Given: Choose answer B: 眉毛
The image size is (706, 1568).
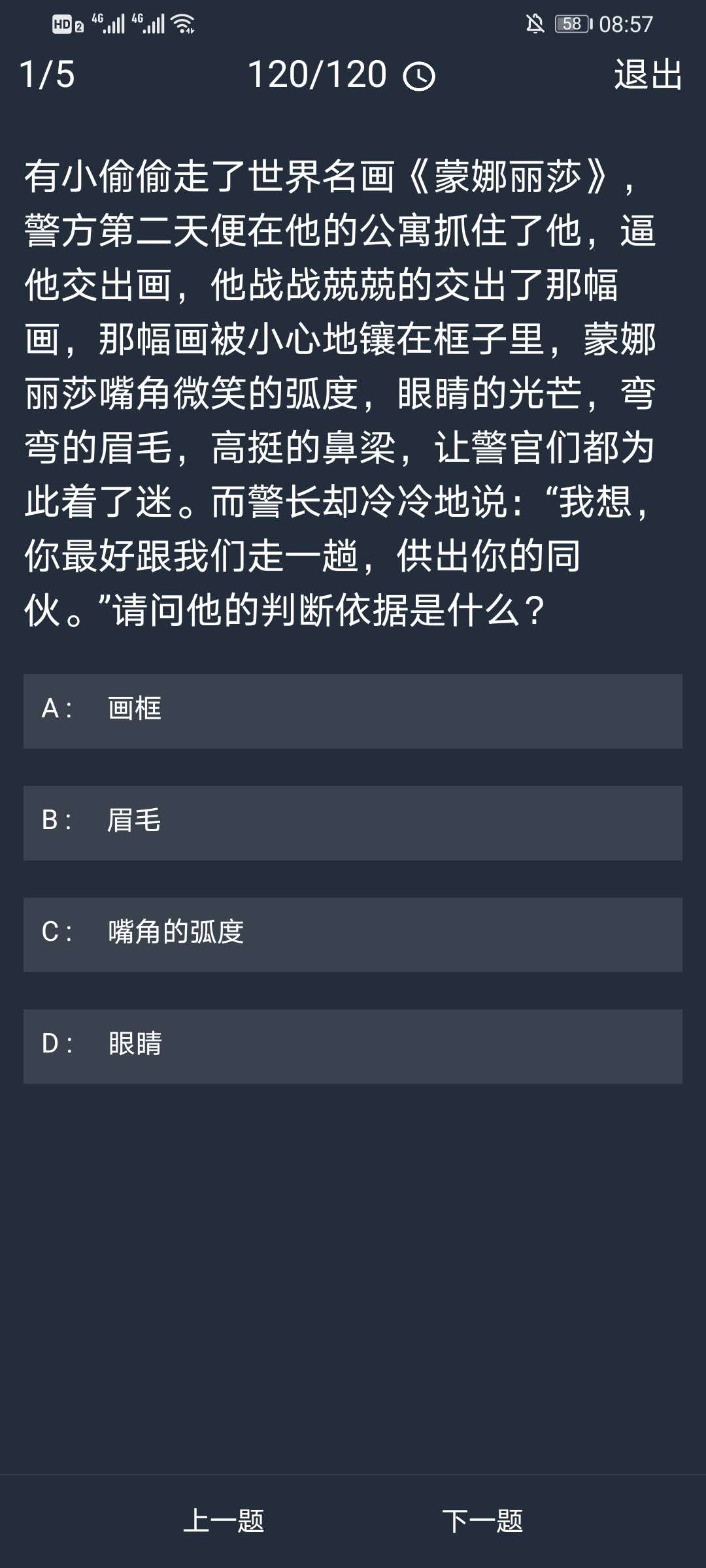Looking at the screenshot, I should (x=353, y=823).
